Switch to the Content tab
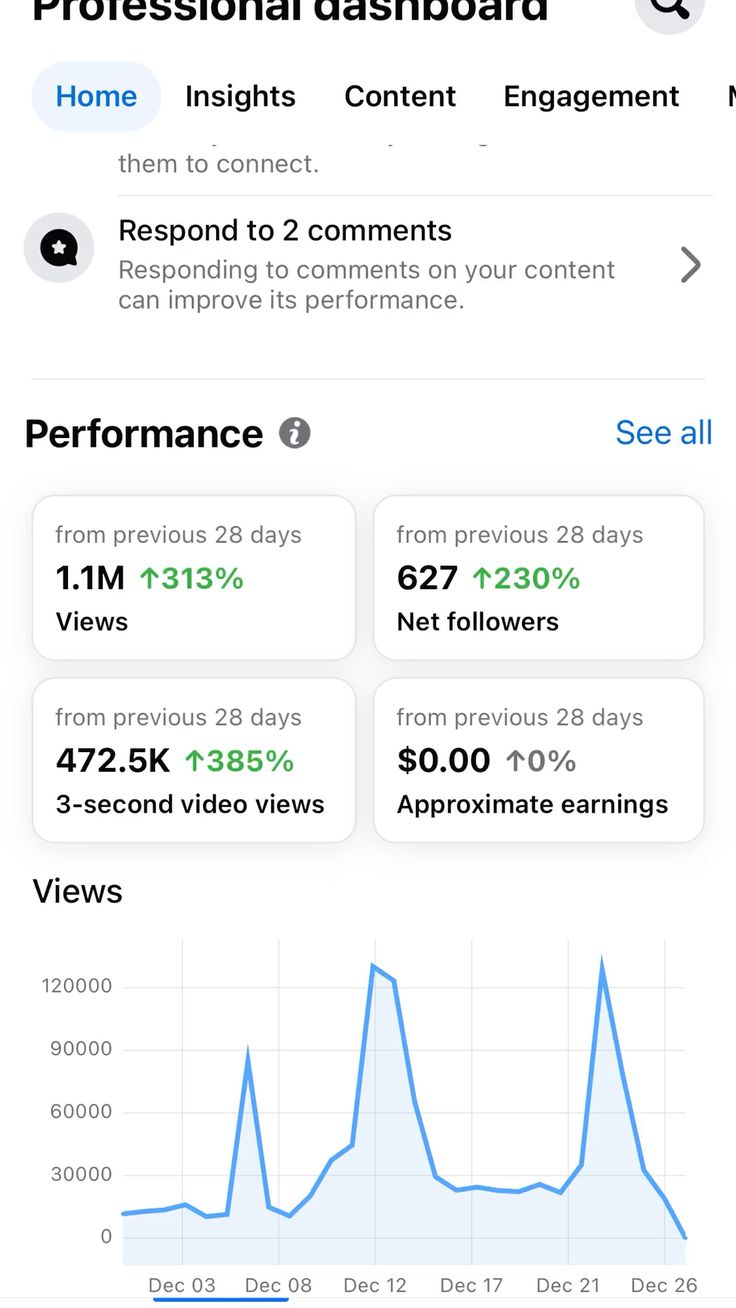This screenshot has width=736, height=1308. point(400,96)
